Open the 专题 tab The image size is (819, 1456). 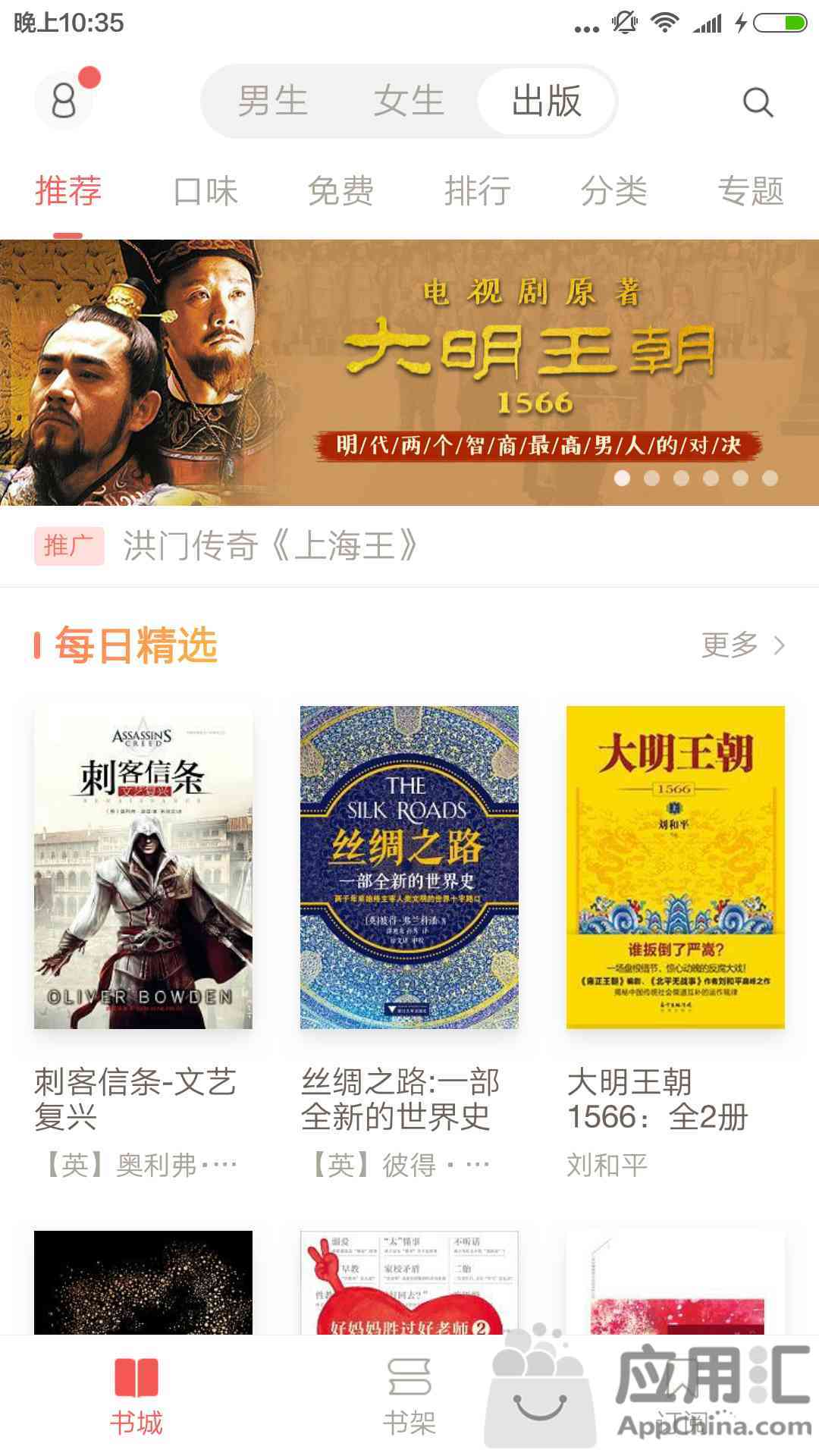tap(751, 191)
